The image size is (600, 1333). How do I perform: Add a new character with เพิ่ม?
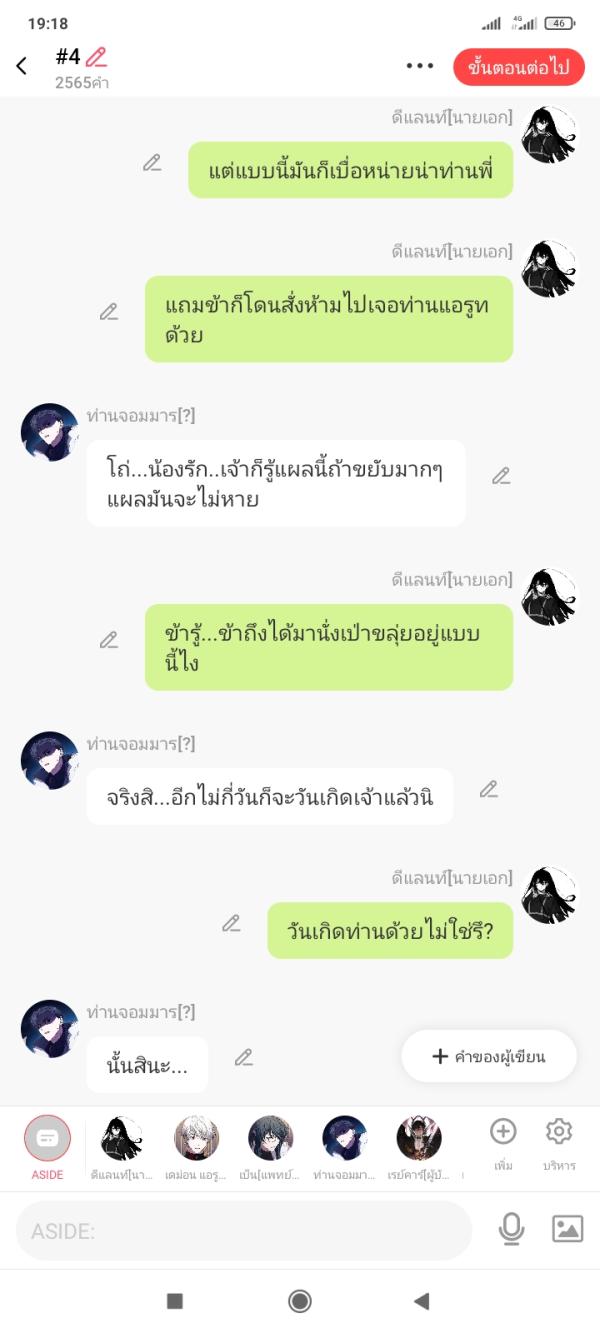[503, 1140]
